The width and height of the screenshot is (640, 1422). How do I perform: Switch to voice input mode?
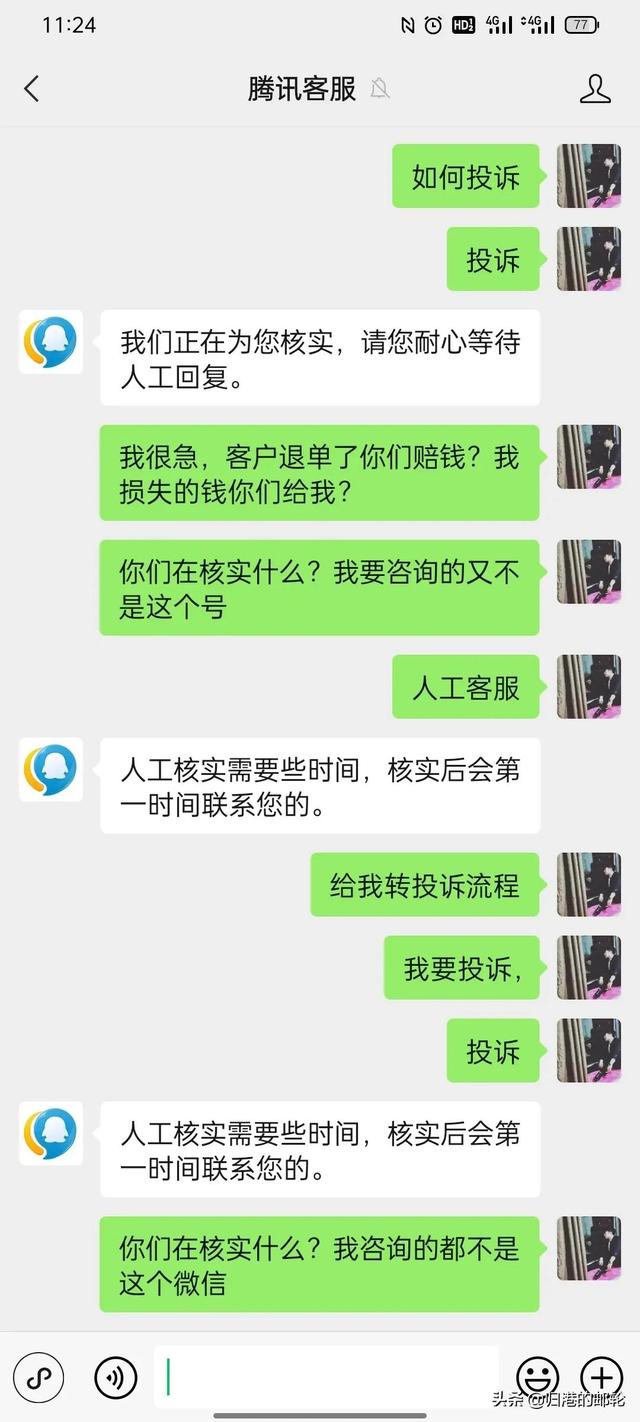click(116, 1379)
